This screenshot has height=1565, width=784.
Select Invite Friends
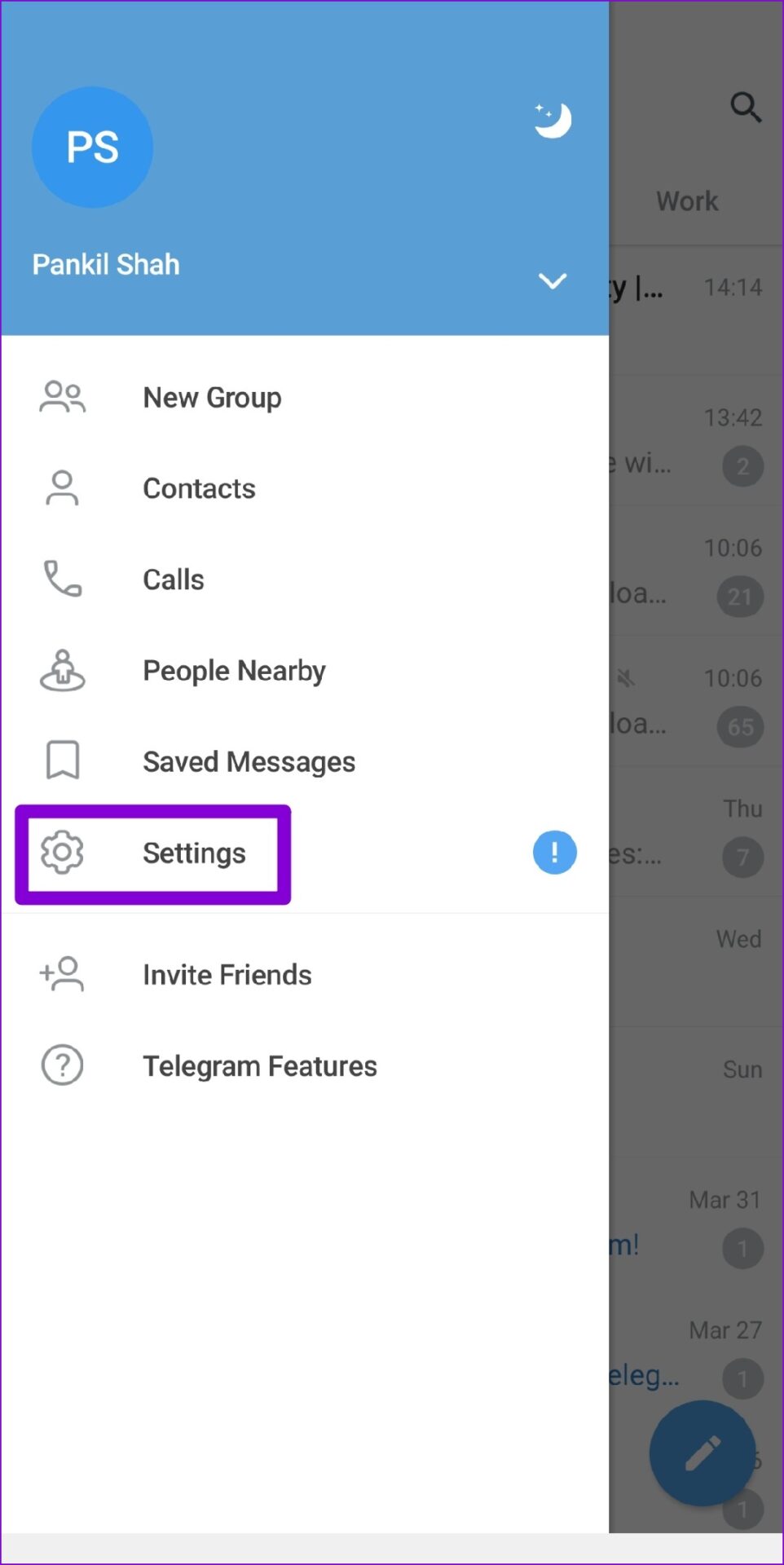[x=227, y=975]
